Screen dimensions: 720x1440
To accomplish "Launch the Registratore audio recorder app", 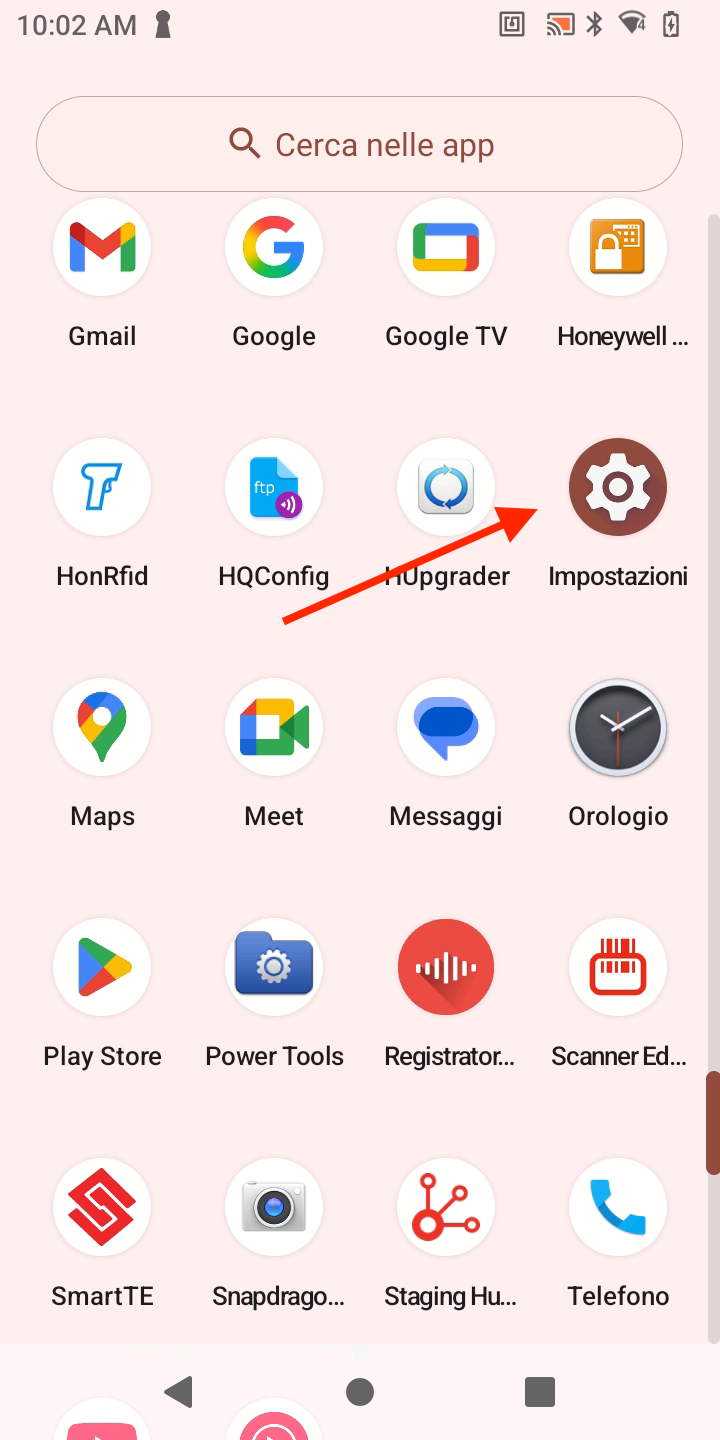I will [446, 967].
